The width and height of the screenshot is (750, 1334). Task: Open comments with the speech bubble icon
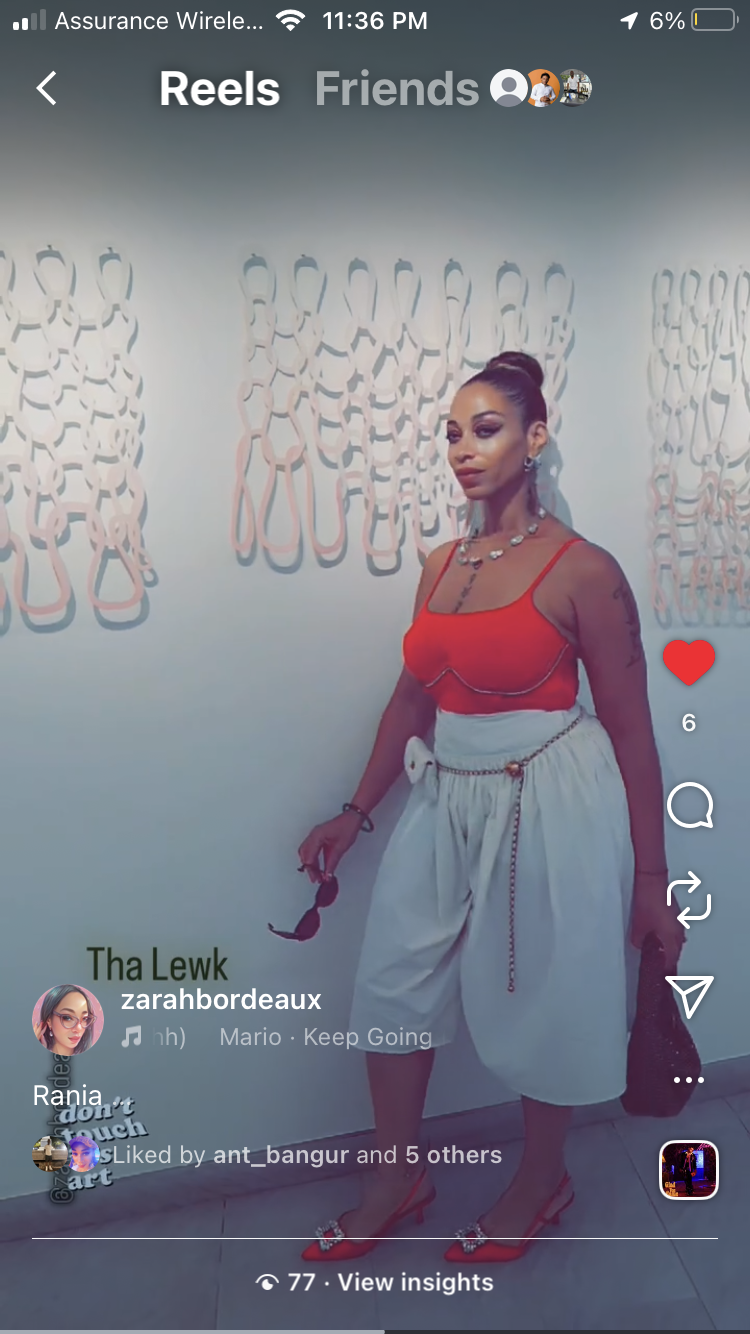689,806
